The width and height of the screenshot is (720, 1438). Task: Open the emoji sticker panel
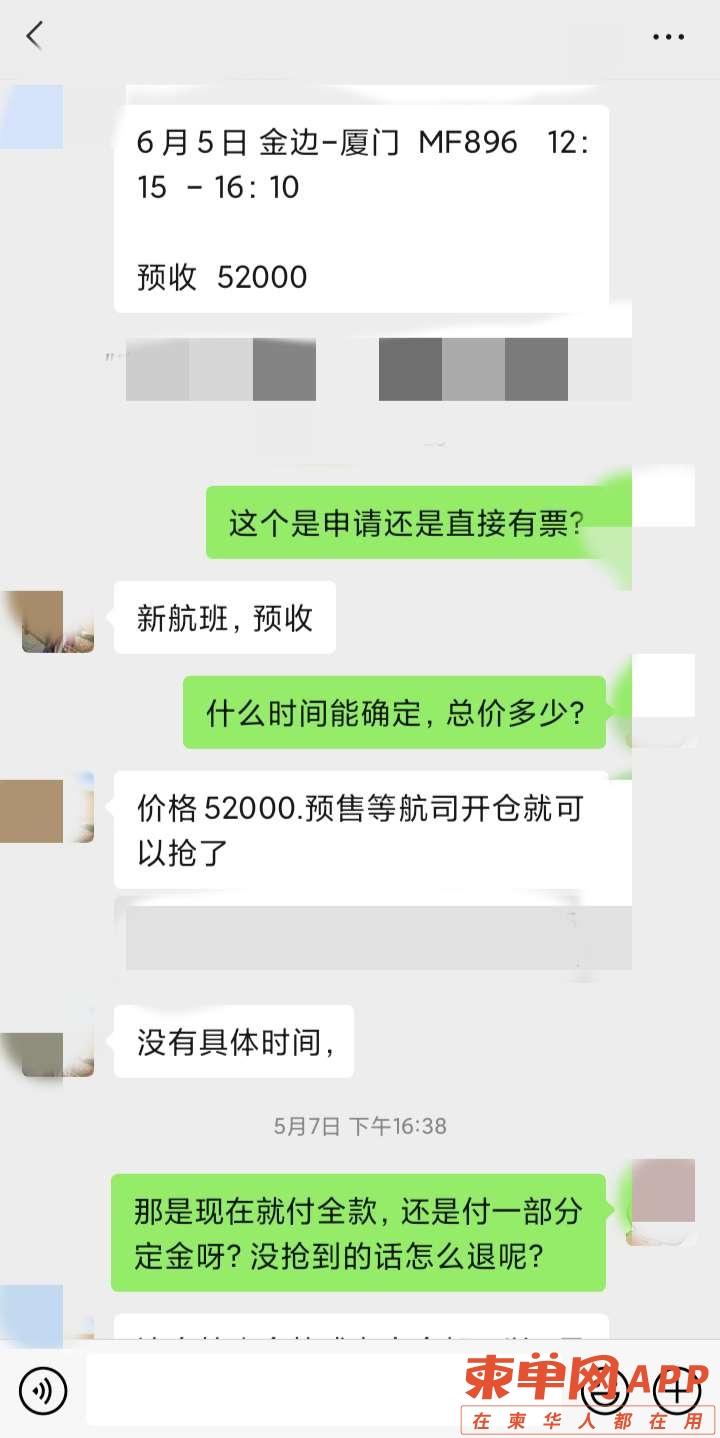coord(606,1388)
